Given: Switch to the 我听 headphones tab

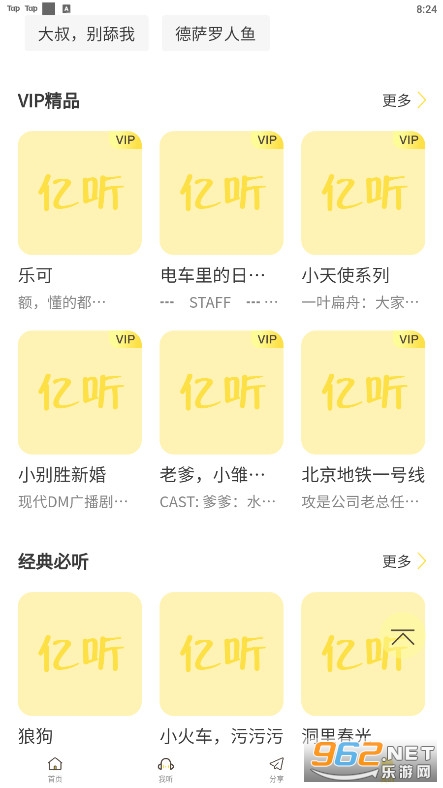Looking at the screenshot, I should click(x=166, y=770).
